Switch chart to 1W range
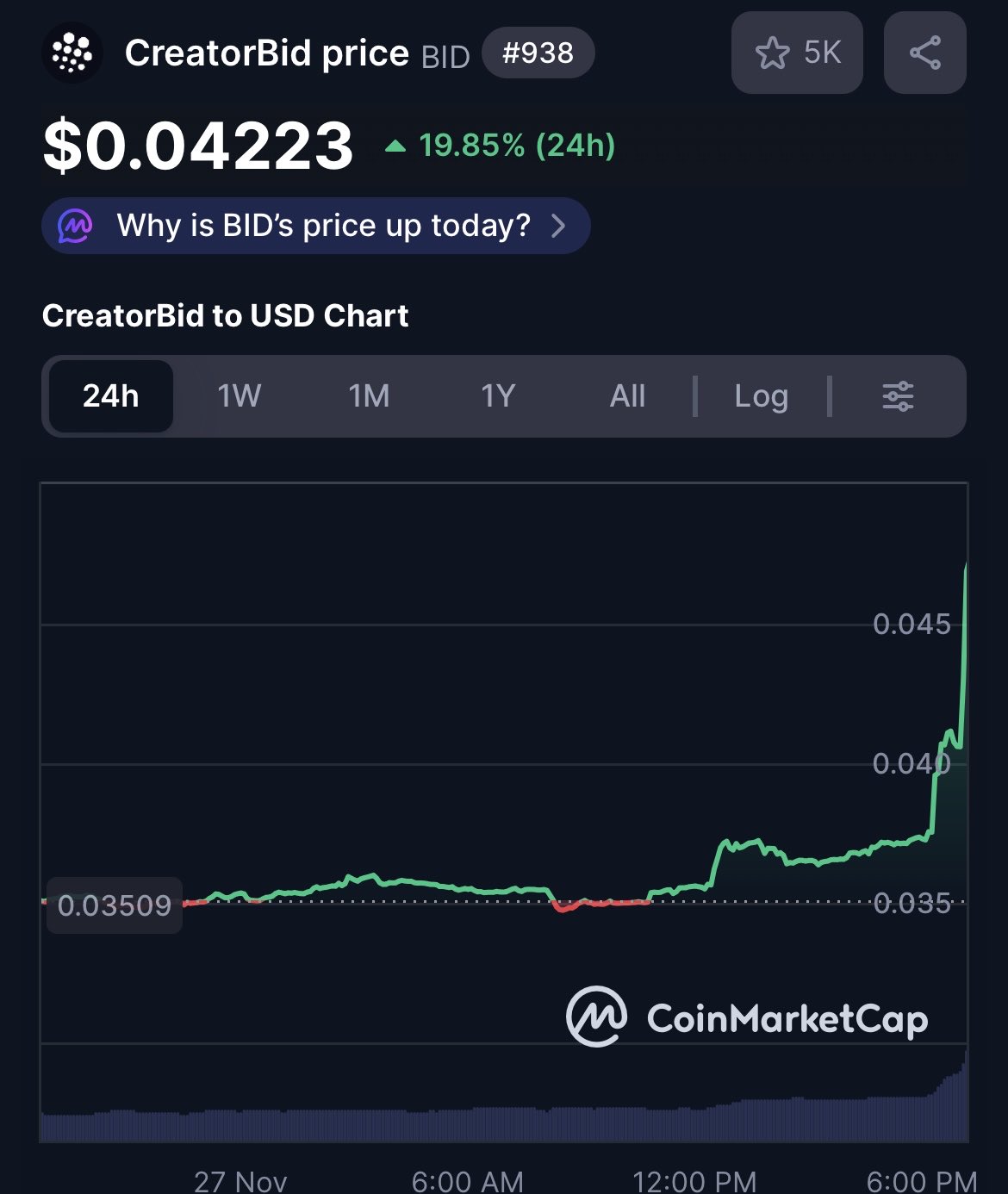Viewport: 1008px width, 1194px height. pos(239,396)
